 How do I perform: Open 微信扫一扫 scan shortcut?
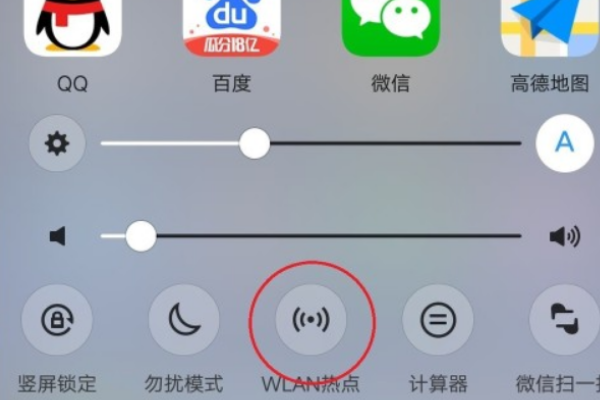click(563, 320)
